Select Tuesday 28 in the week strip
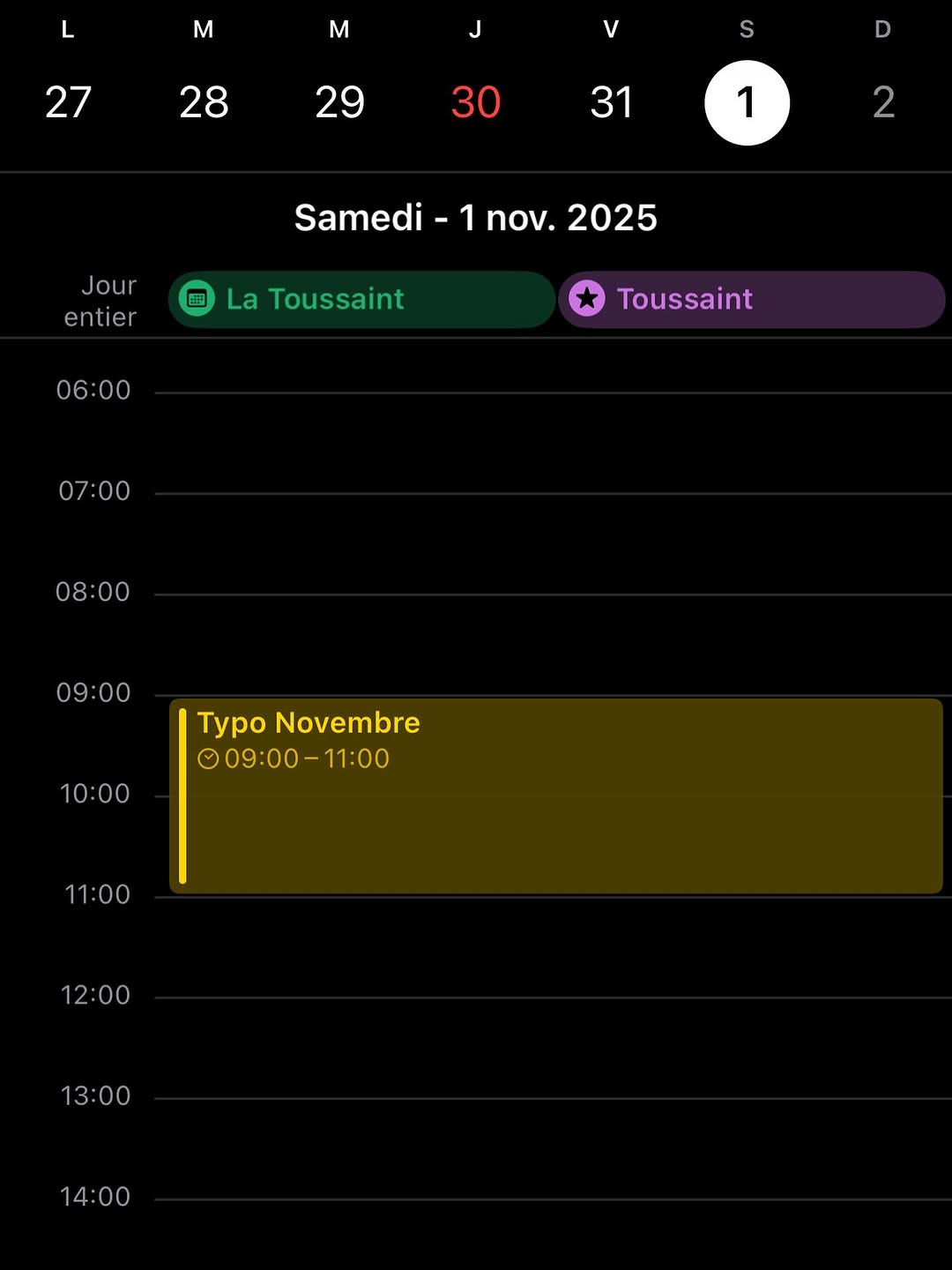 pos(204,101)
